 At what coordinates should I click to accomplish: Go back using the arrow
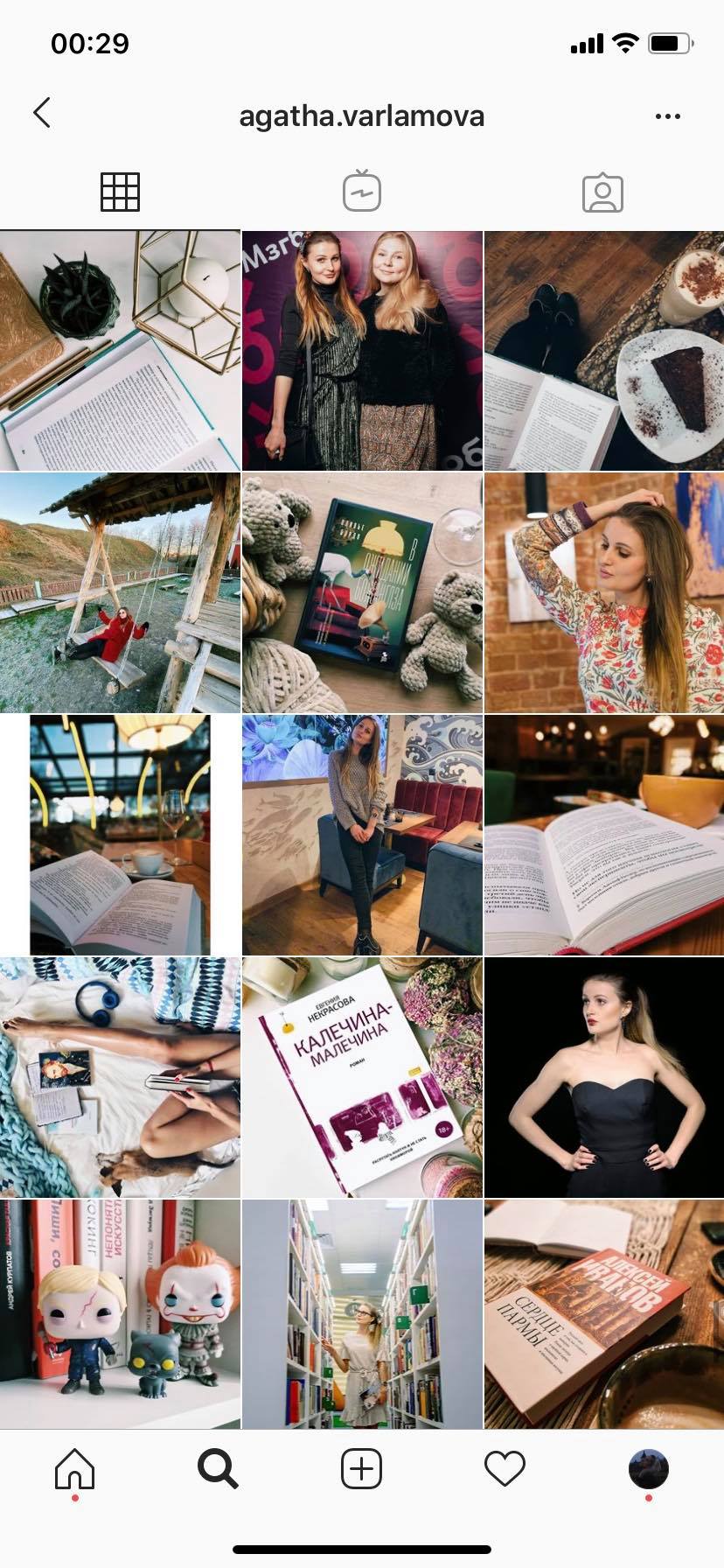point(41,113)
